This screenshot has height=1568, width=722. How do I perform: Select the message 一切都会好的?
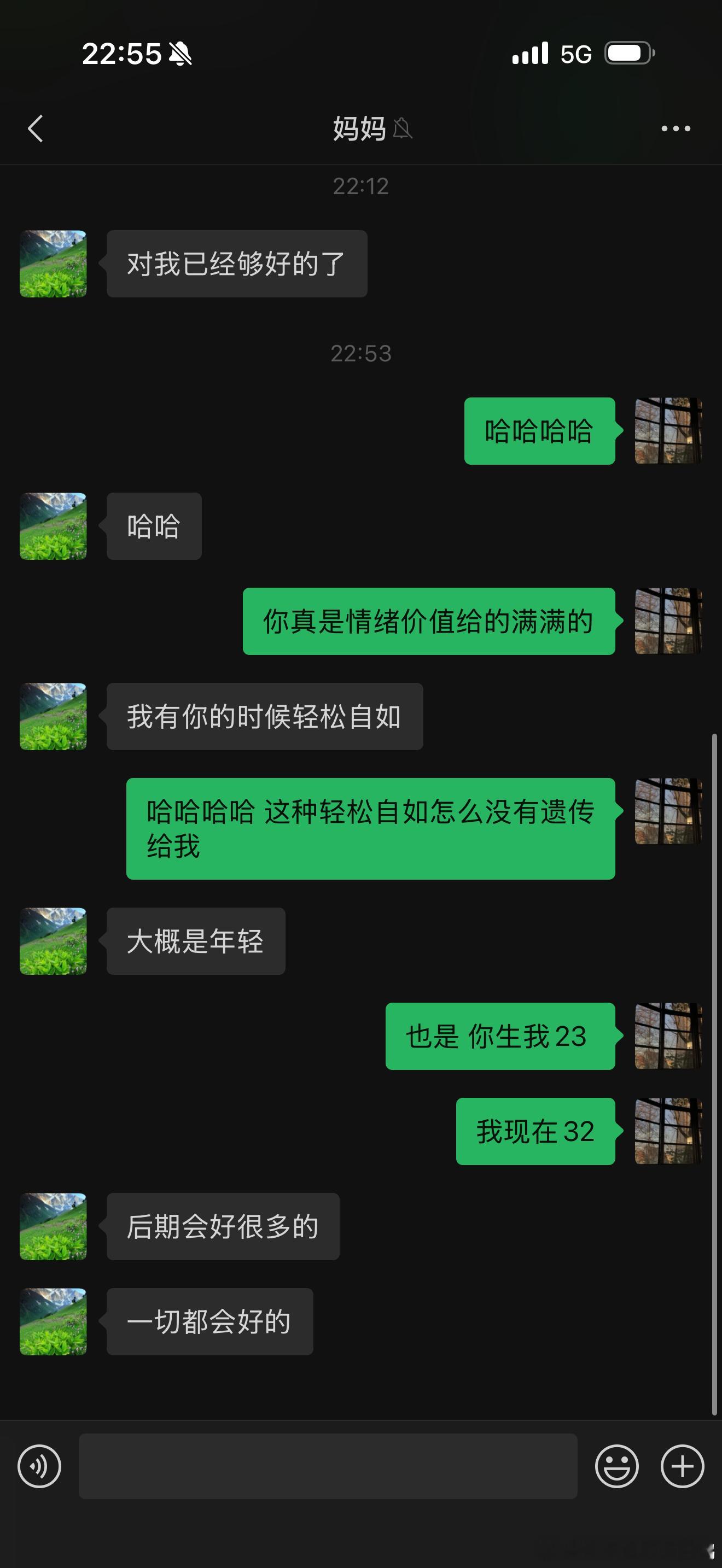pyautogui.click(x=209, y=1321)
